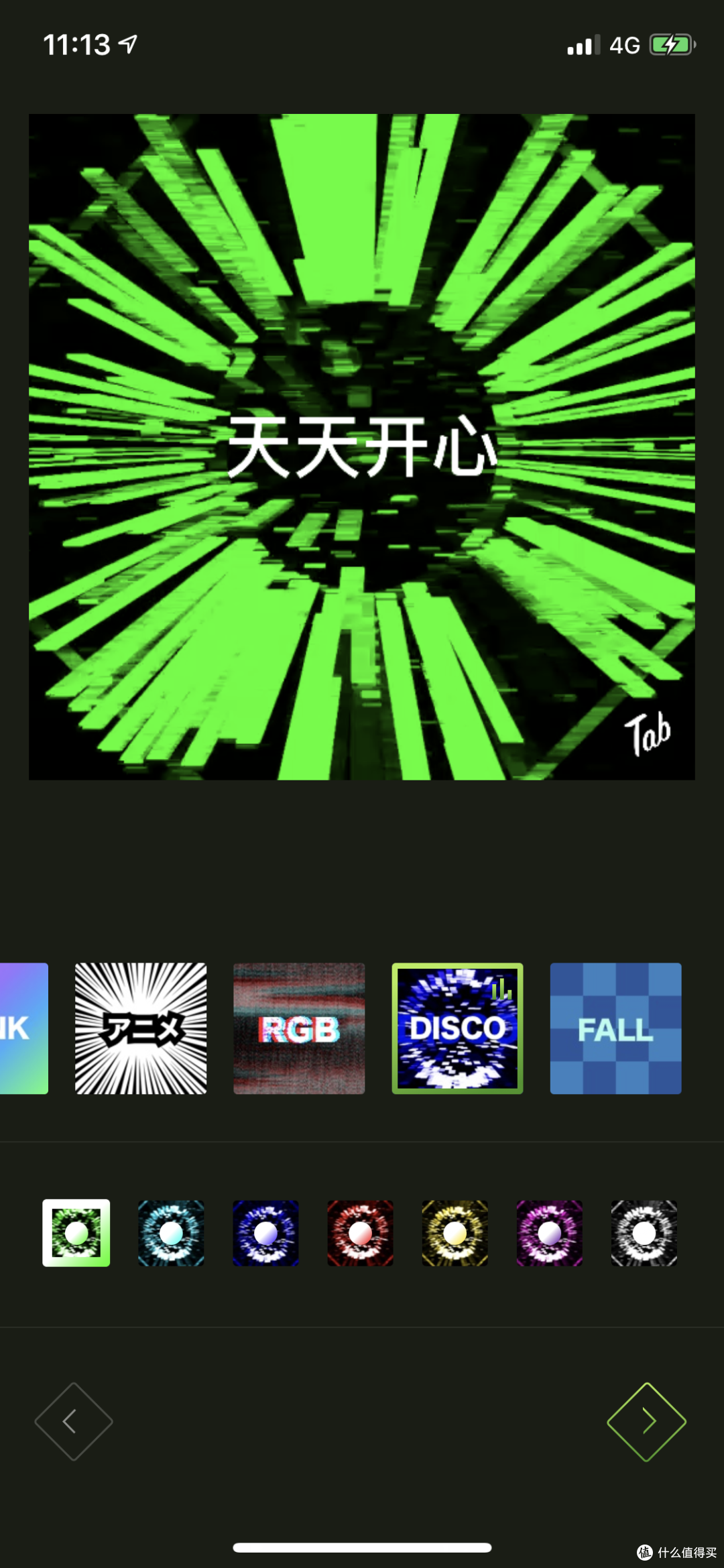Select the DISCO style thumbnail
The height and width of the screenshot is (1568, 724).
coord(457,1028)
